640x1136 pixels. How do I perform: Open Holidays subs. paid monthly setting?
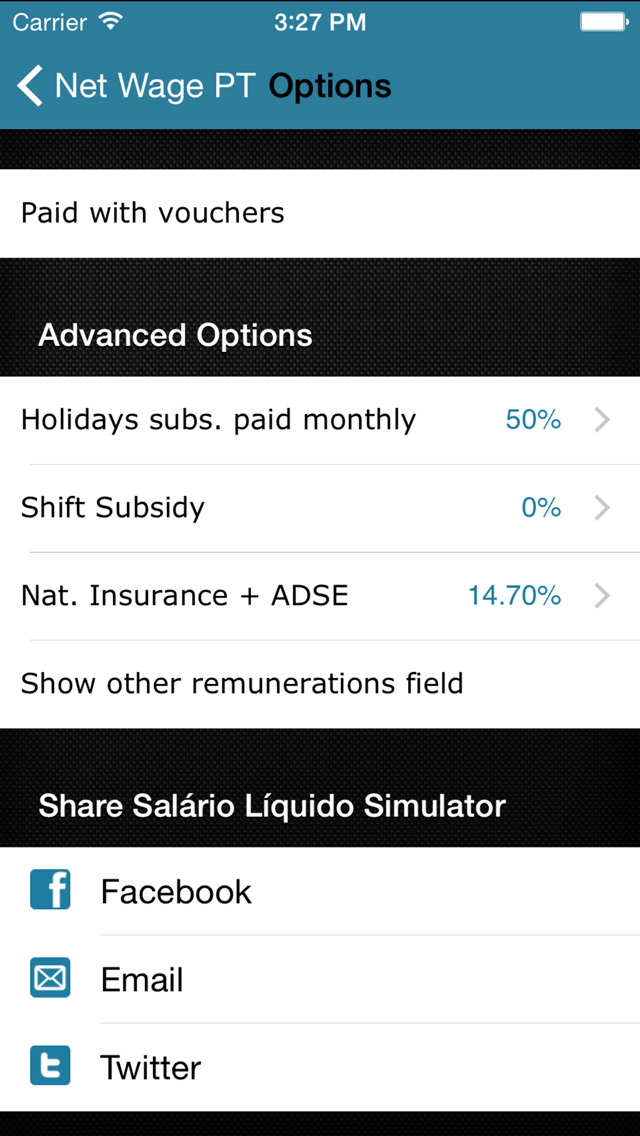coord(320,420)
